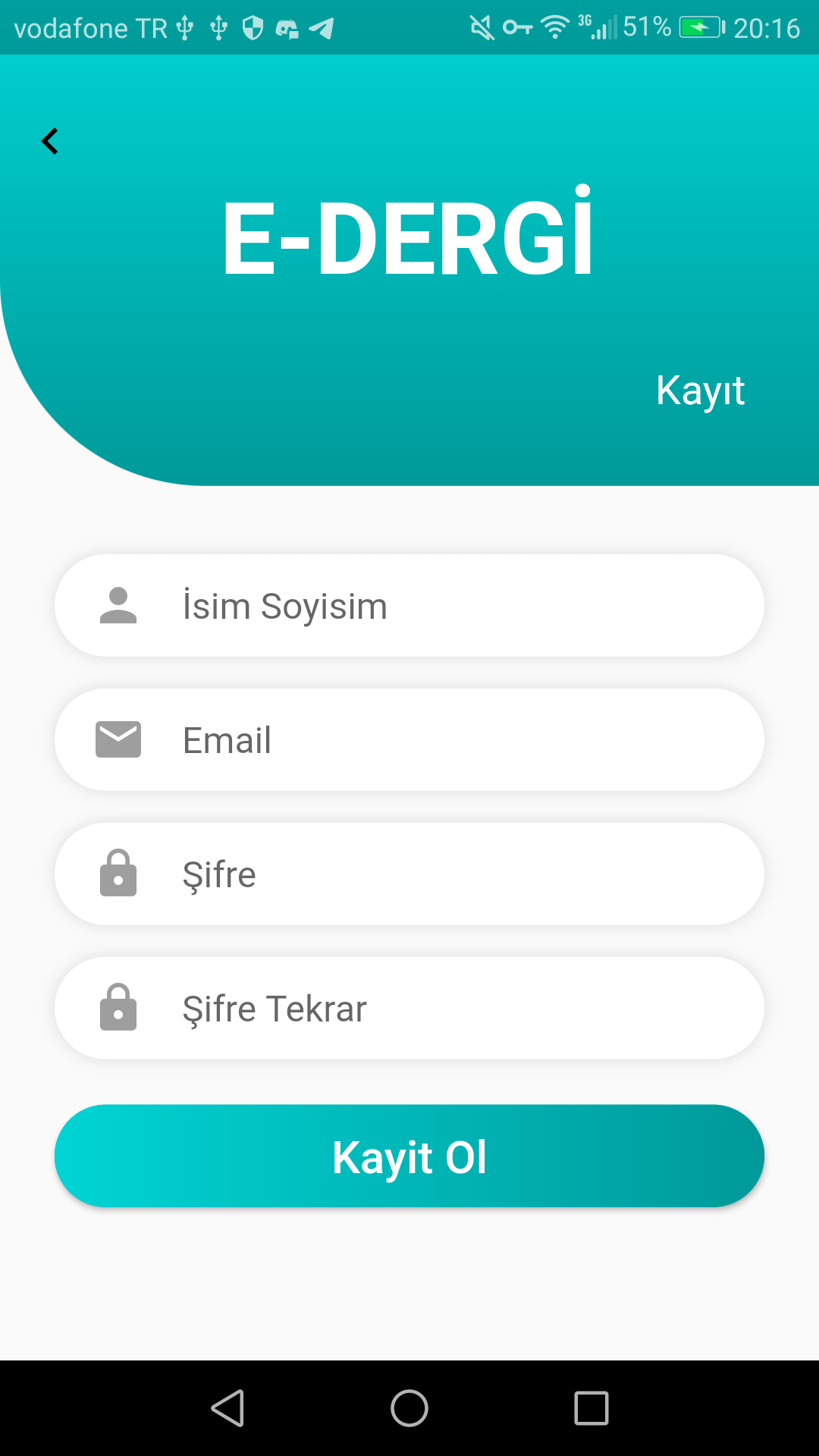The width and height of the screenshot is (819, 1456).
Task: Click the envelope icon in the Email field
Action: click(x=118, y=739)
